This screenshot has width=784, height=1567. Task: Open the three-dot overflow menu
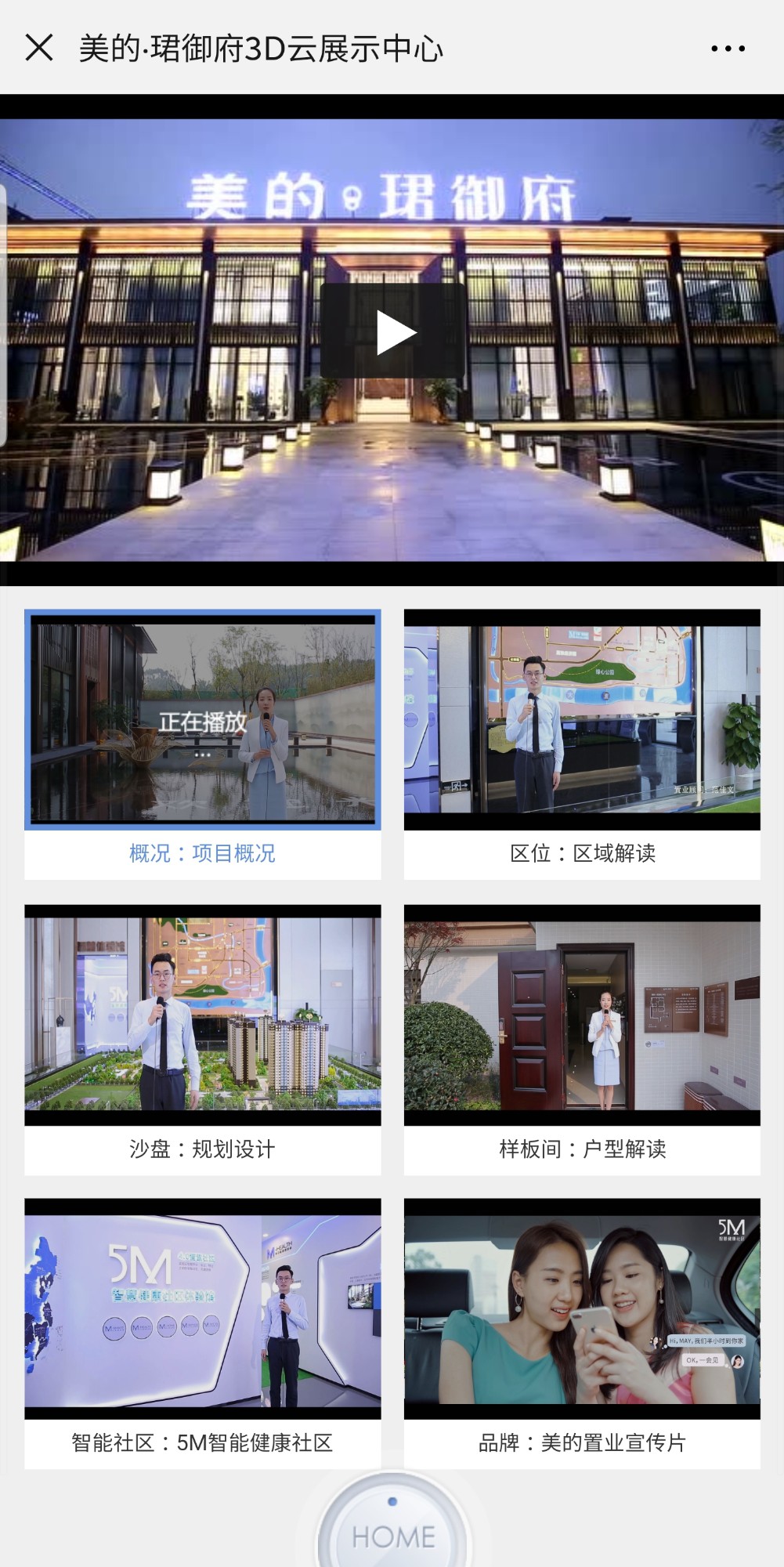[x=728, y=49]
